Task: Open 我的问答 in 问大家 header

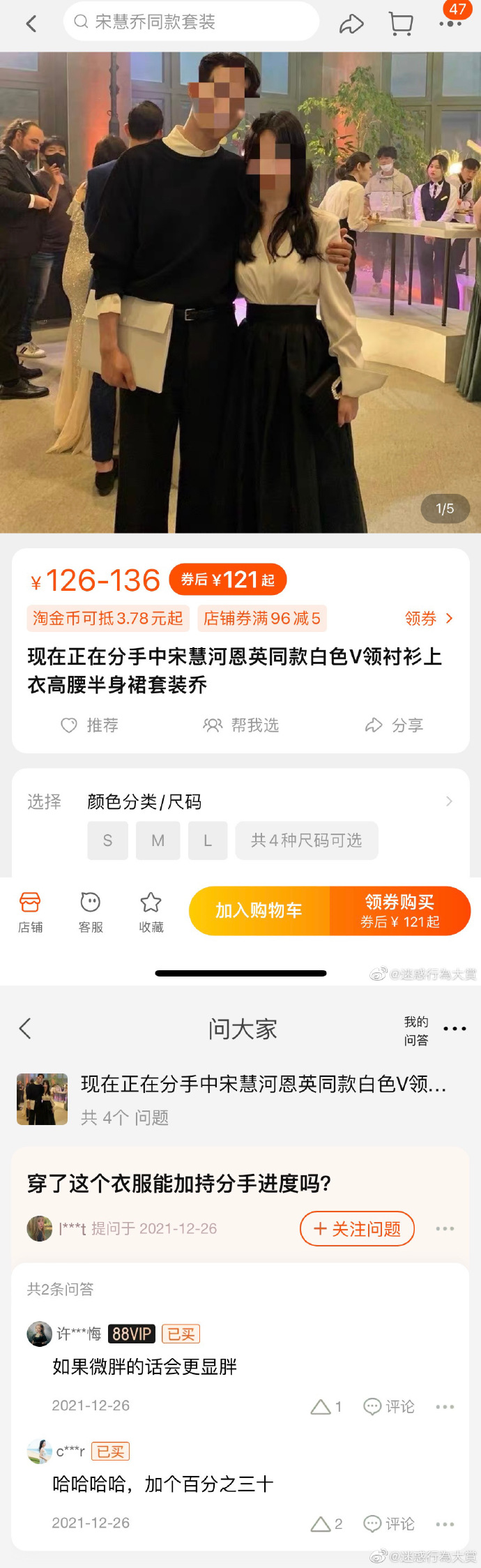Action: click(x=416, y=1031)
